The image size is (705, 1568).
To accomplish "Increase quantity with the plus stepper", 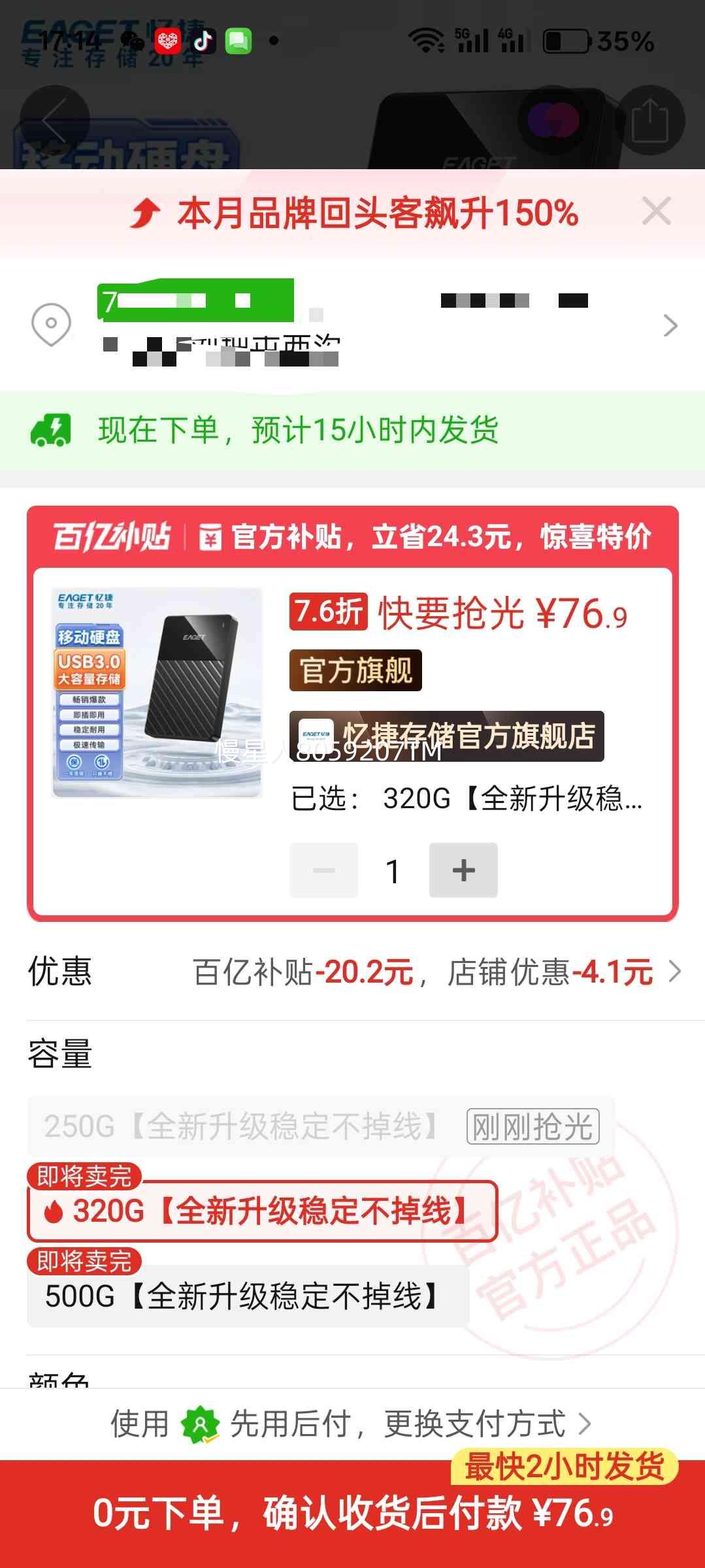I will click(x=463, y=869).
